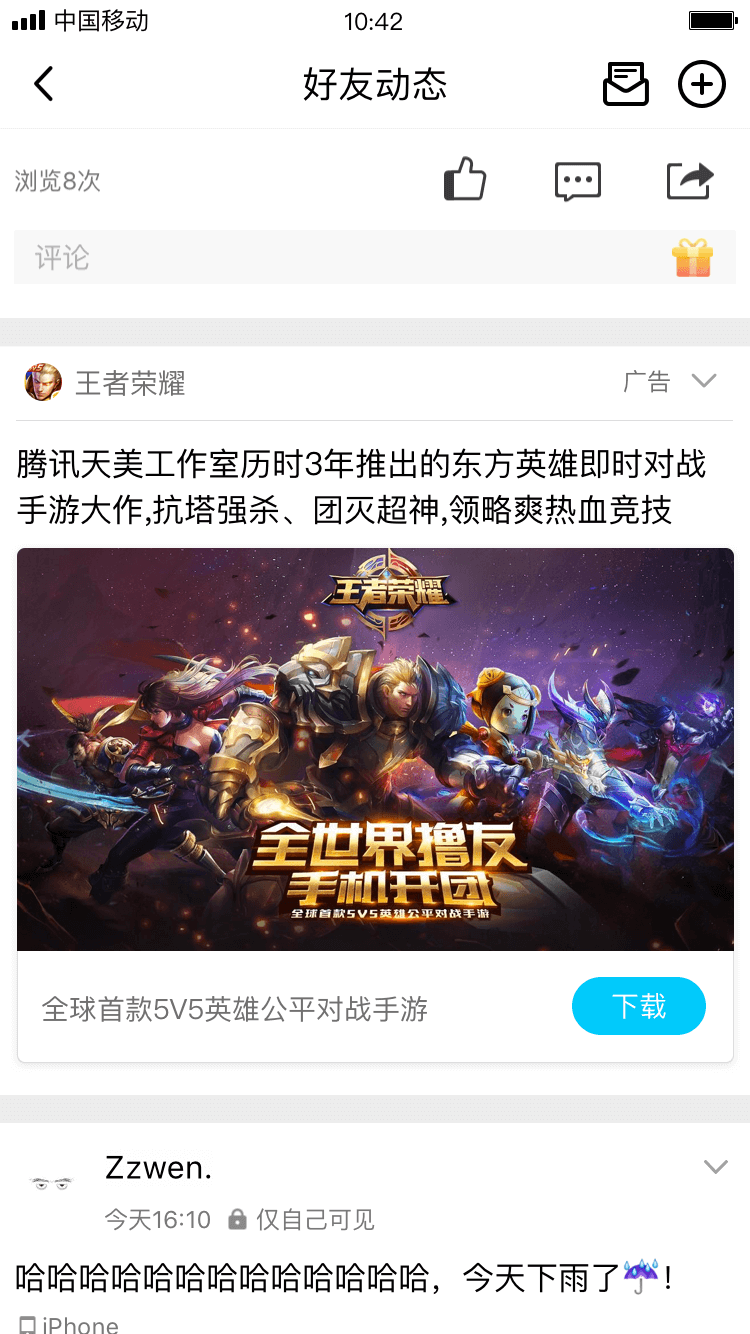Open the 王者荣耀 ad banner image
Screen dimensions: 750x1334
[375, 749]
